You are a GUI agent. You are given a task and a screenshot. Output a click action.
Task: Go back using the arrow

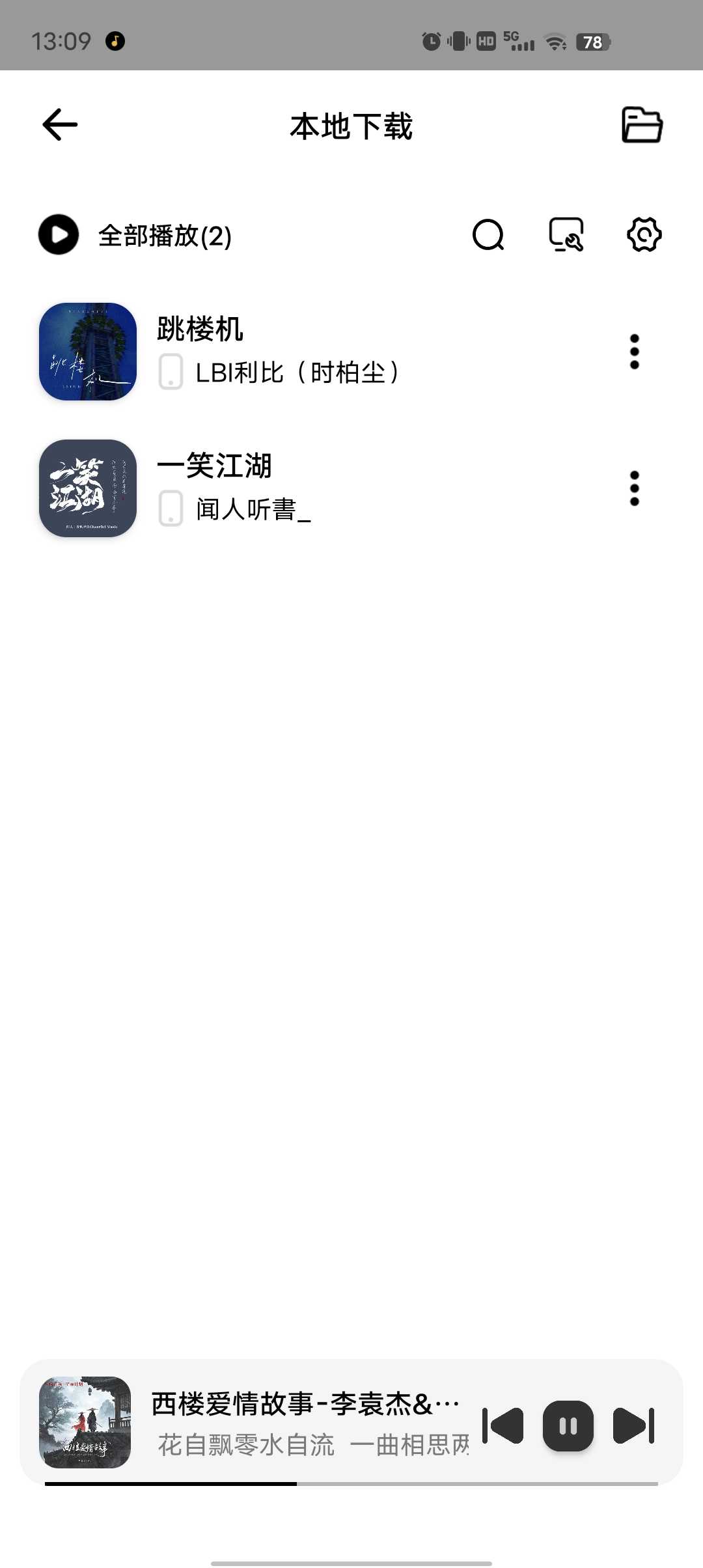pyautogui.click(x=60, y=124)
